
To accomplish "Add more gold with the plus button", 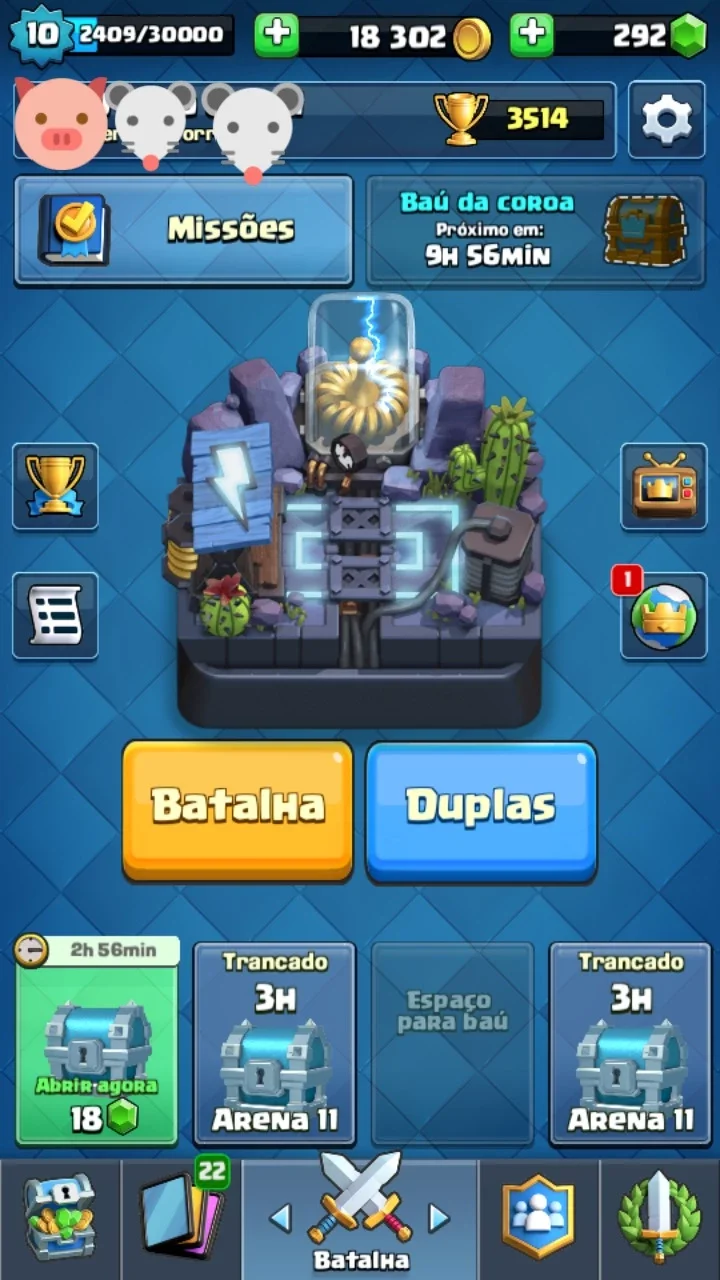I will [277, 36].
